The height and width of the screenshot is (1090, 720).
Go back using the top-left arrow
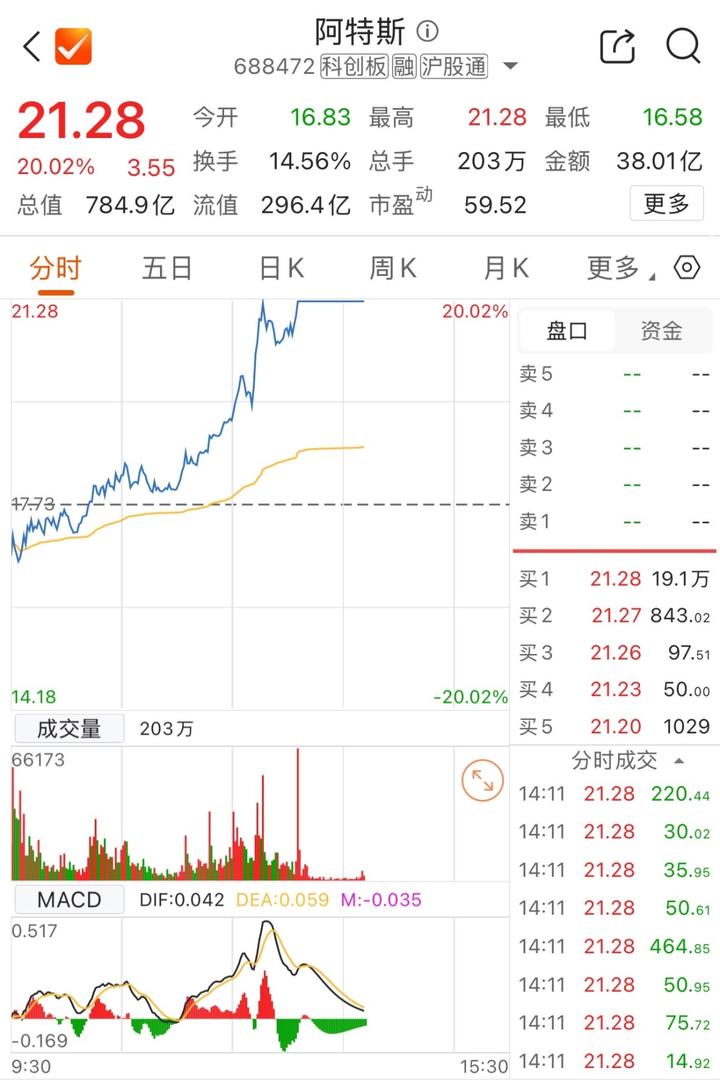(x=32, y=46)
